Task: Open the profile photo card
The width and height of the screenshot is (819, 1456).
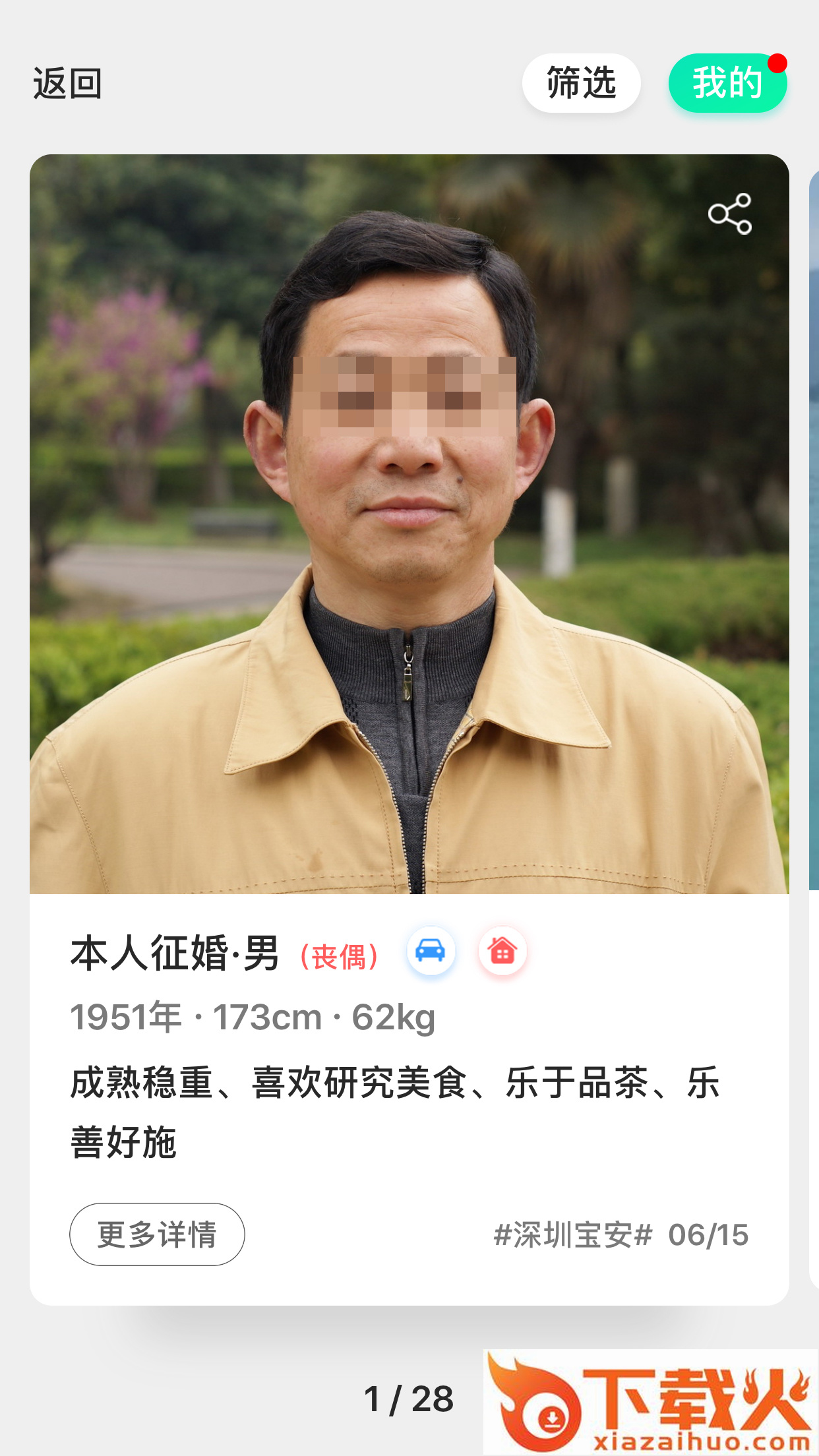Action: click(x=409, y=524)
